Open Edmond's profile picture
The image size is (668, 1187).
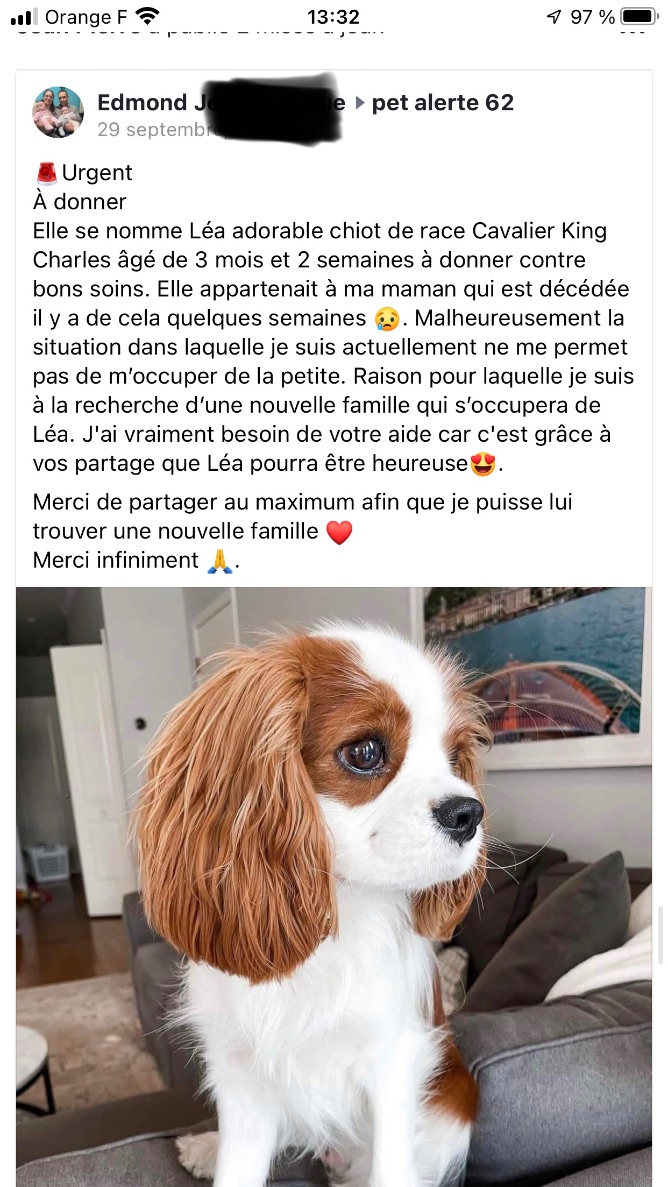58,111
